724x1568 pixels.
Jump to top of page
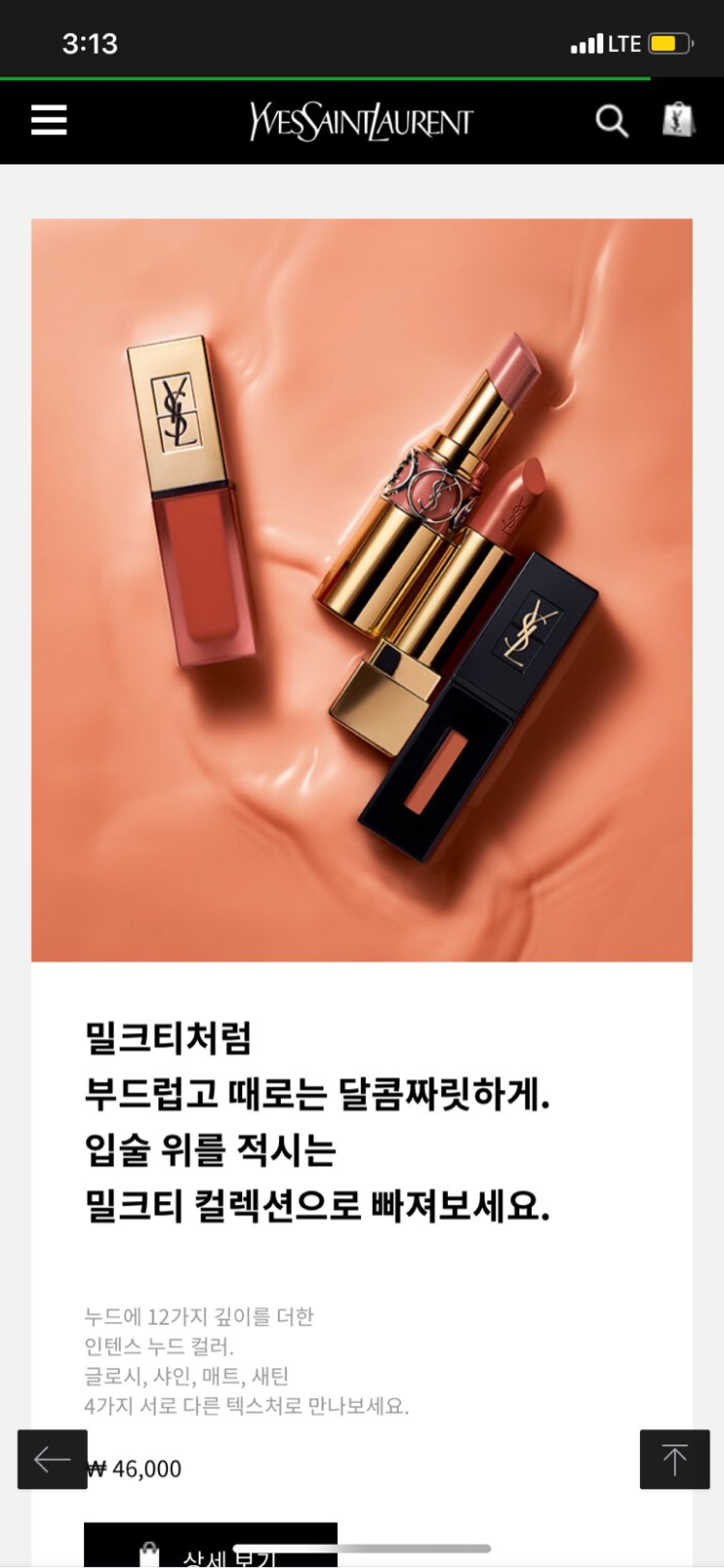point(674,1459)
